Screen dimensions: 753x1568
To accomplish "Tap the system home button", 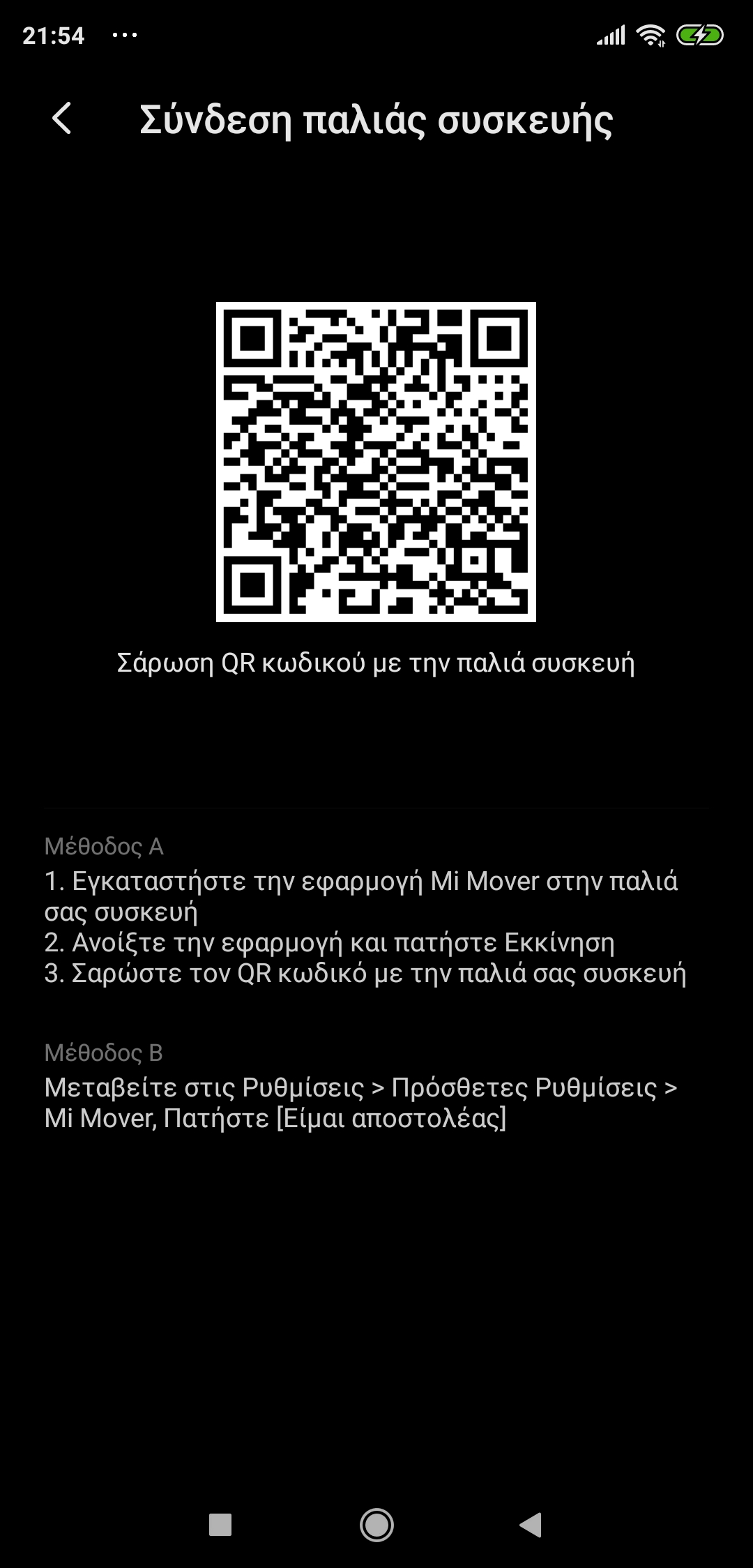I will pos(376,1524).
